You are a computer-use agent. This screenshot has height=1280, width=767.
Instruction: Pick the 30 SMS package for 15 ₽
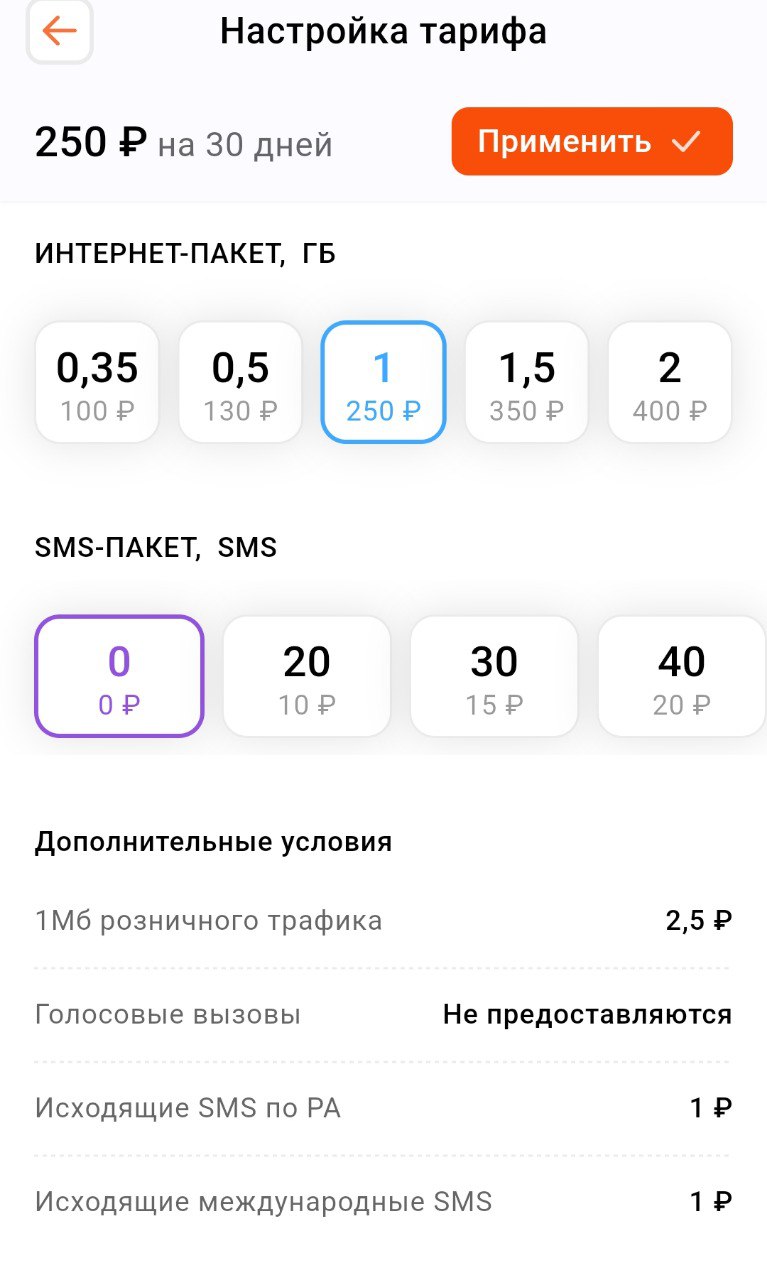tap(494, 676)
